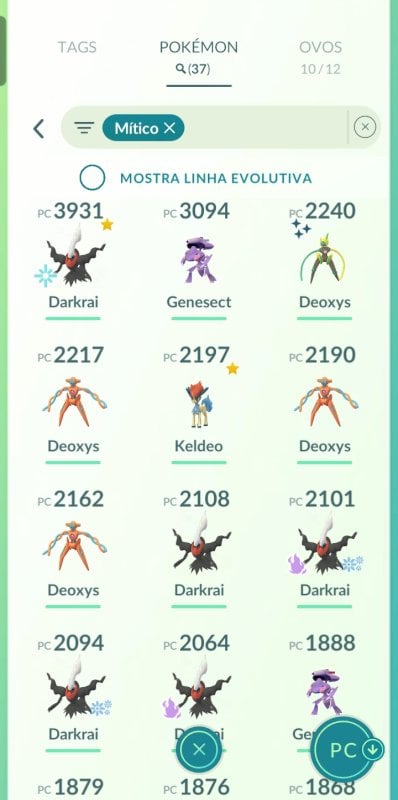Open the Darkrai with PC 2108
The width and height of the screenshot is (398, 800).
[198, 548]
